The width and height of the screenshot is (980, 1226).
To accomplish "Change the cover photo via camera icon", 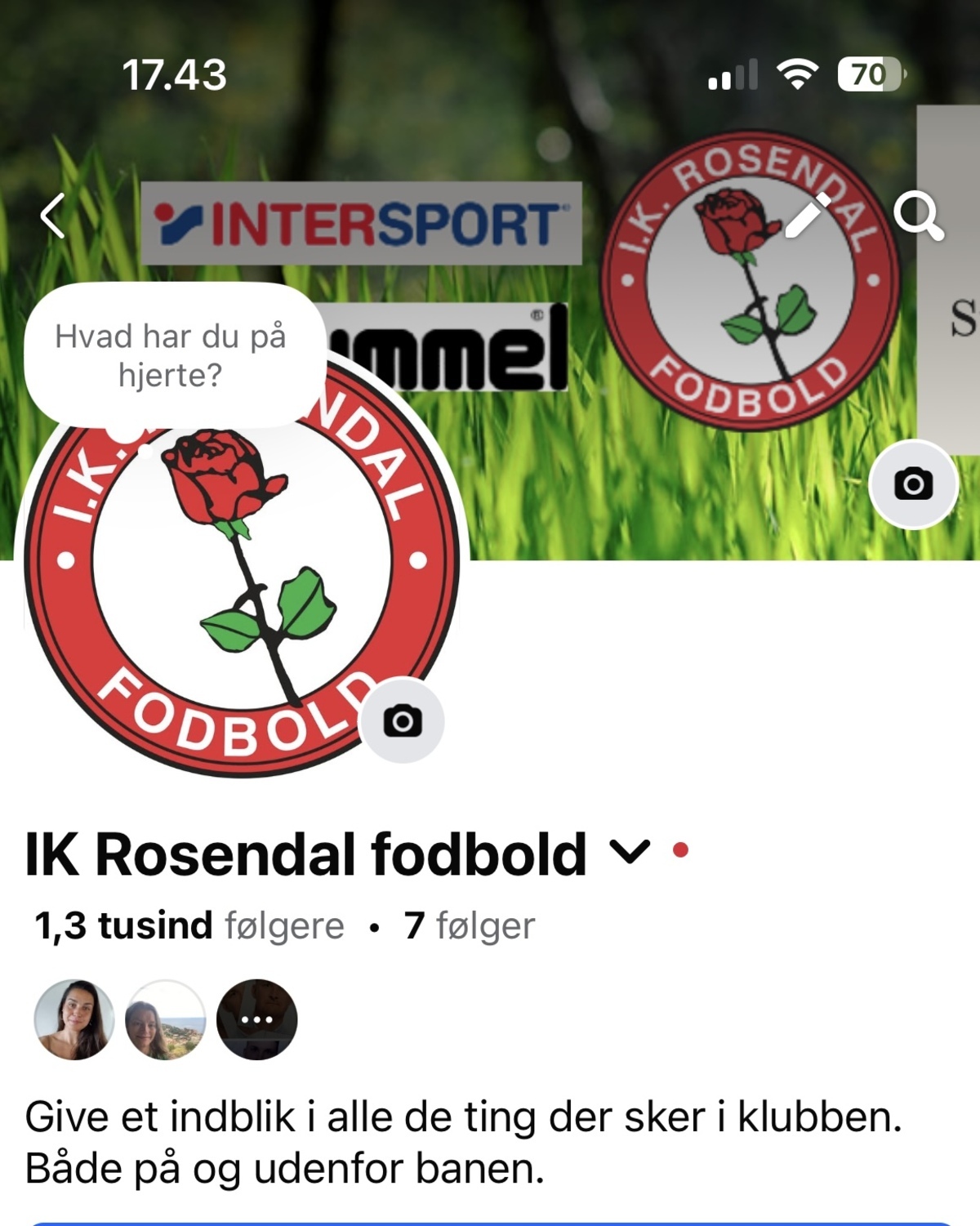I will [x=913, y=484].
